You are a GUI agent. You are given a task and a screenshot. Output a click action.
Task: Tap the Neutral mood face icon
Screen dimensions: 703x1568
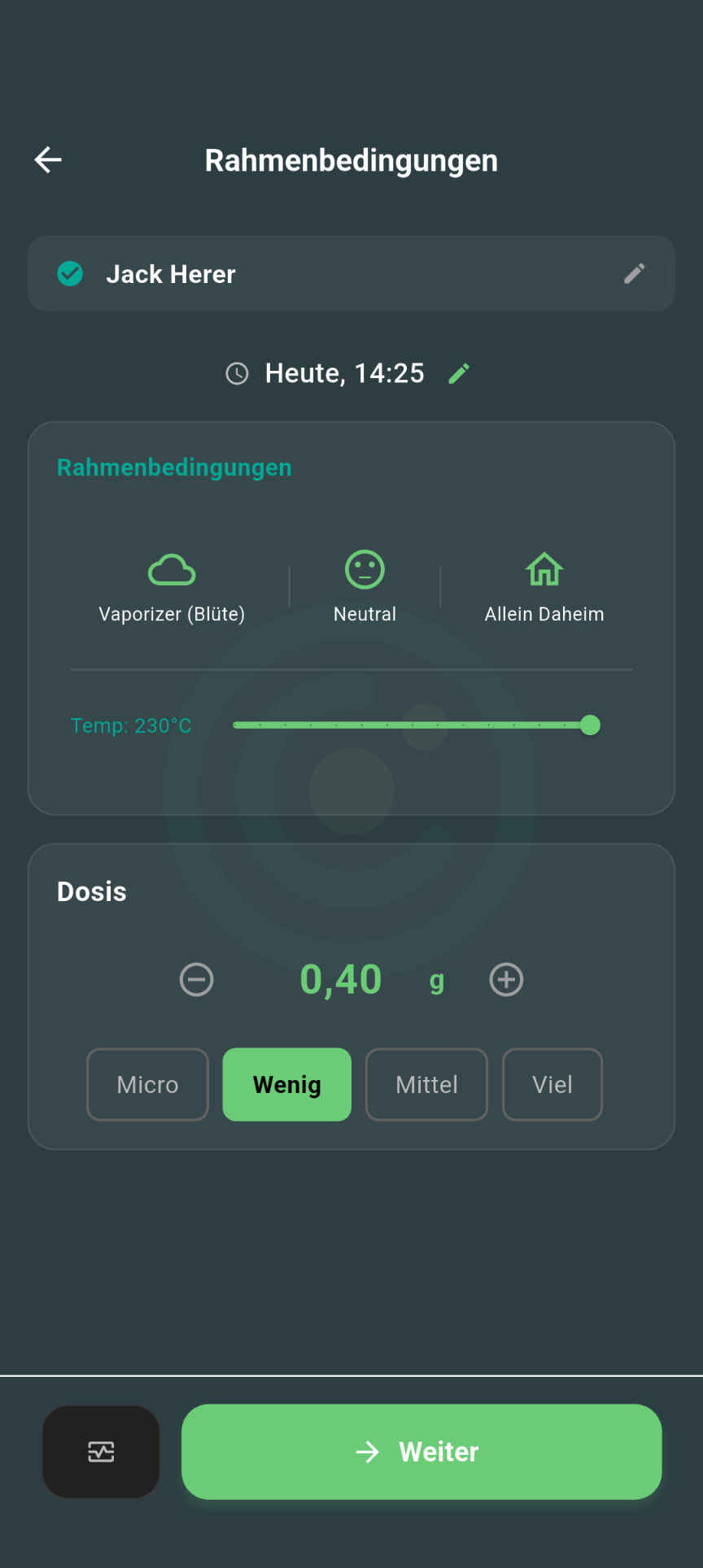point(365,569)
